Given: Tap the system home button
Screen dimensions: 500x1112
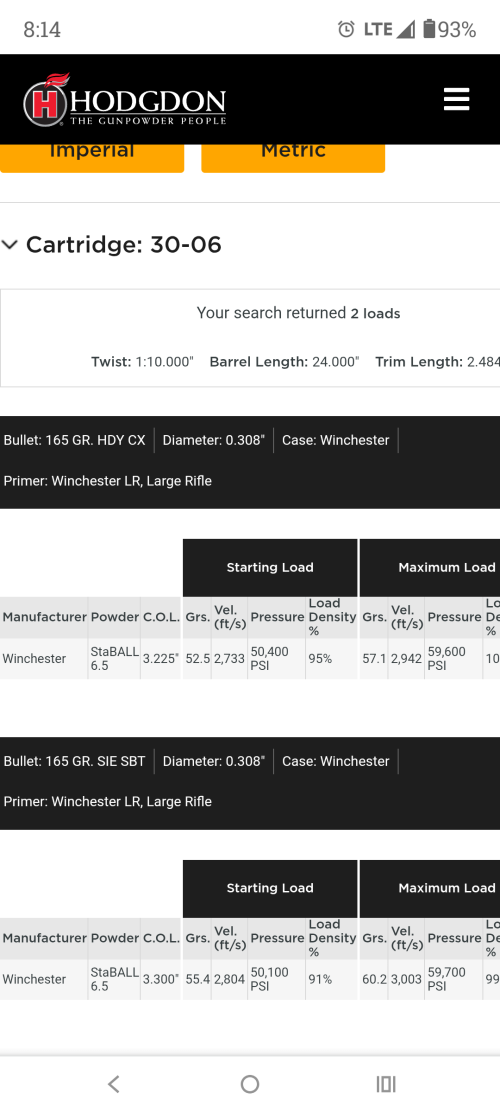Looking at the screenshot, I should click(250, 1084).
